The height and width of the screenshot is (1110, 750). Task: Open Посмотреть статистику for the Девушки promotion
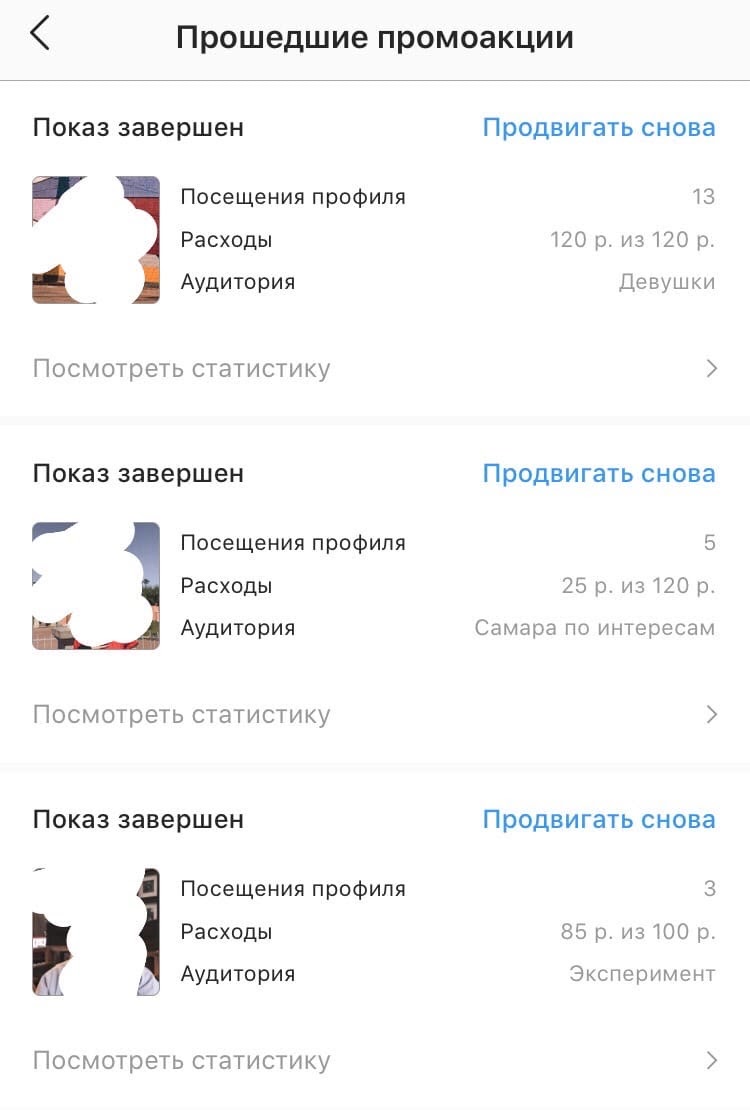point(375,369)
